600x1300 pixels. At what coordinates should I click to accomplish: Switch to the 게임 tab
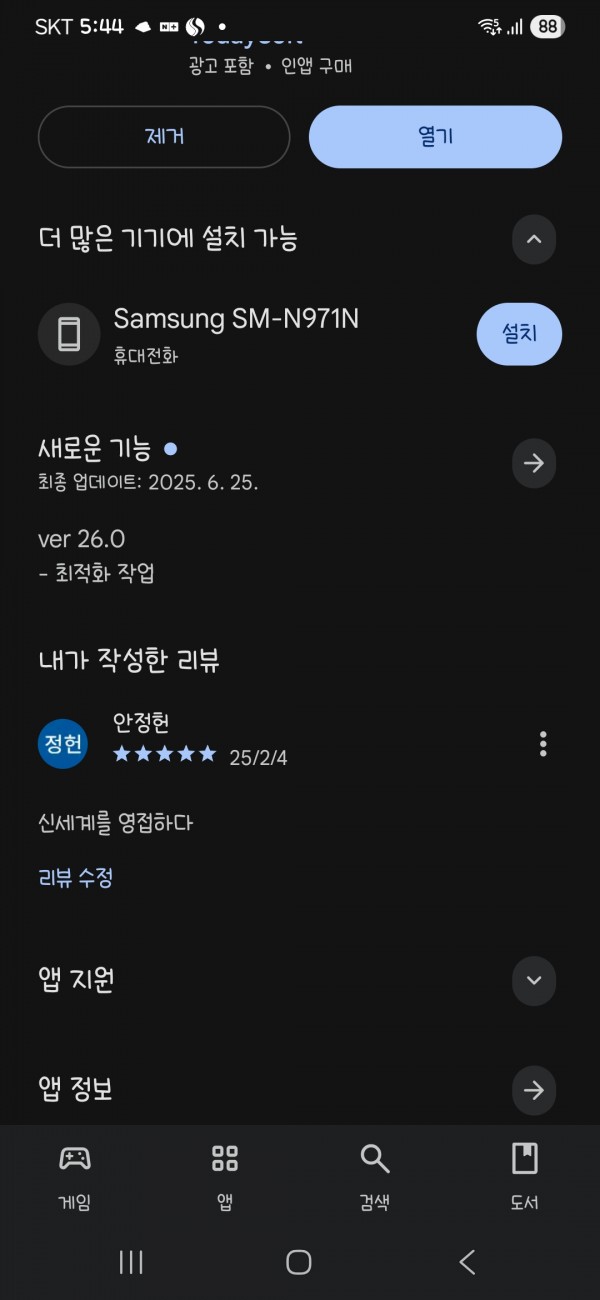(x=75, y=1177)
